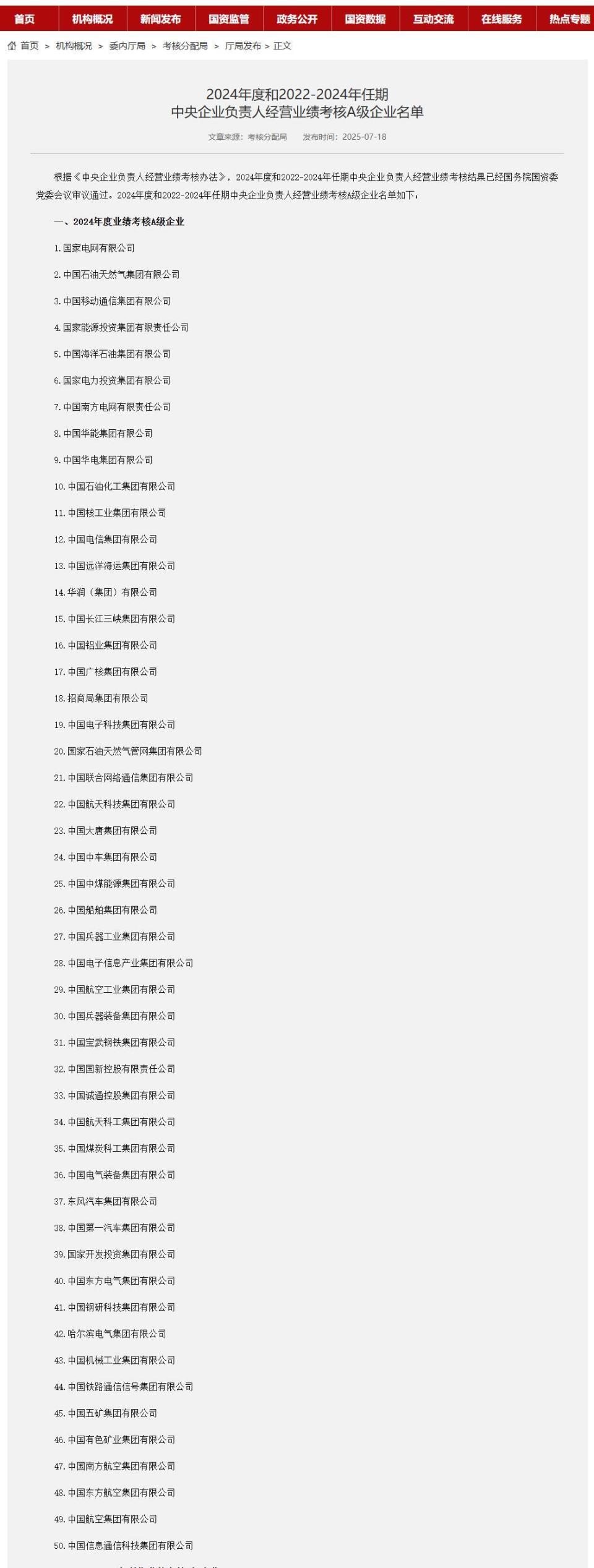Switch to the 机构概况 section

click(x=93, y=19)
